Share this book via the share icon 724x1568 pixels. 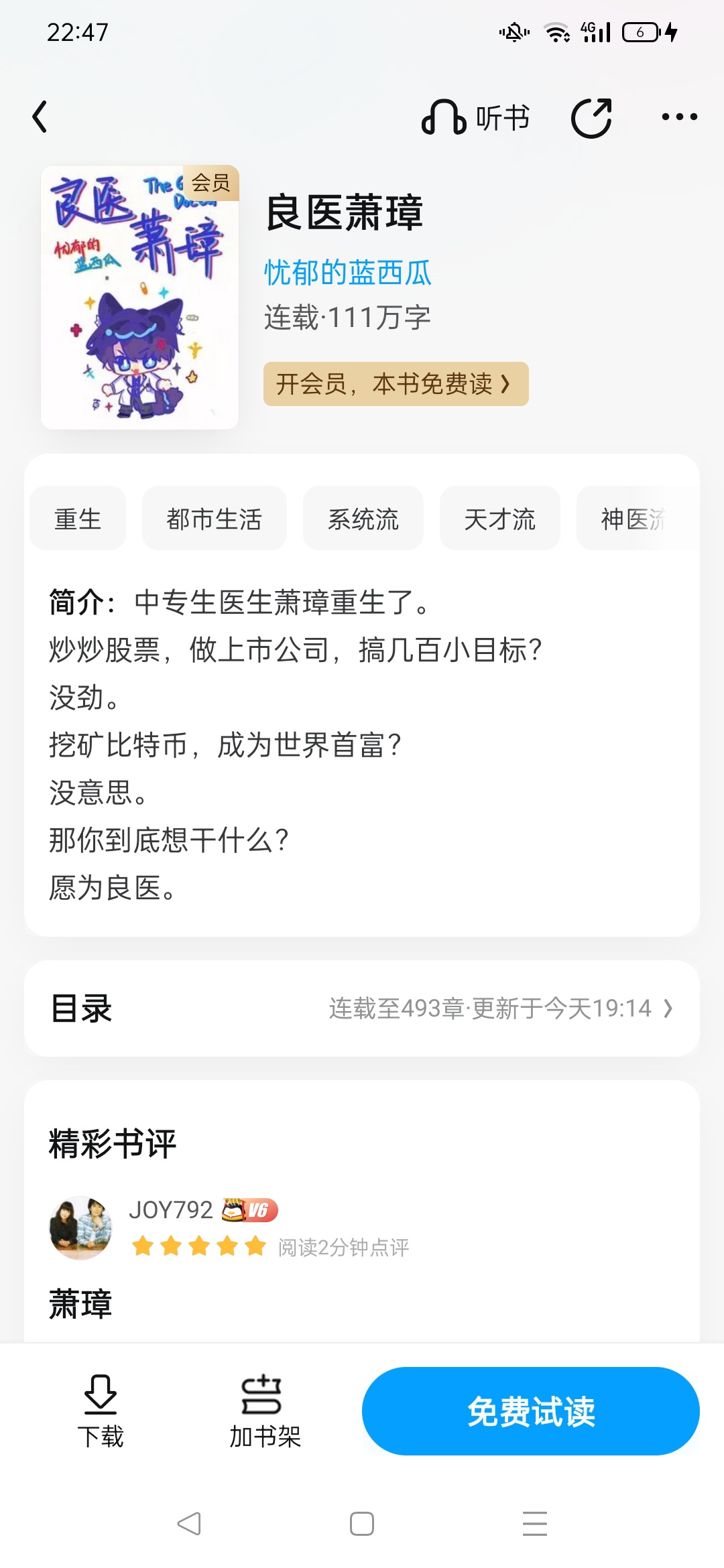pos(591,118)
